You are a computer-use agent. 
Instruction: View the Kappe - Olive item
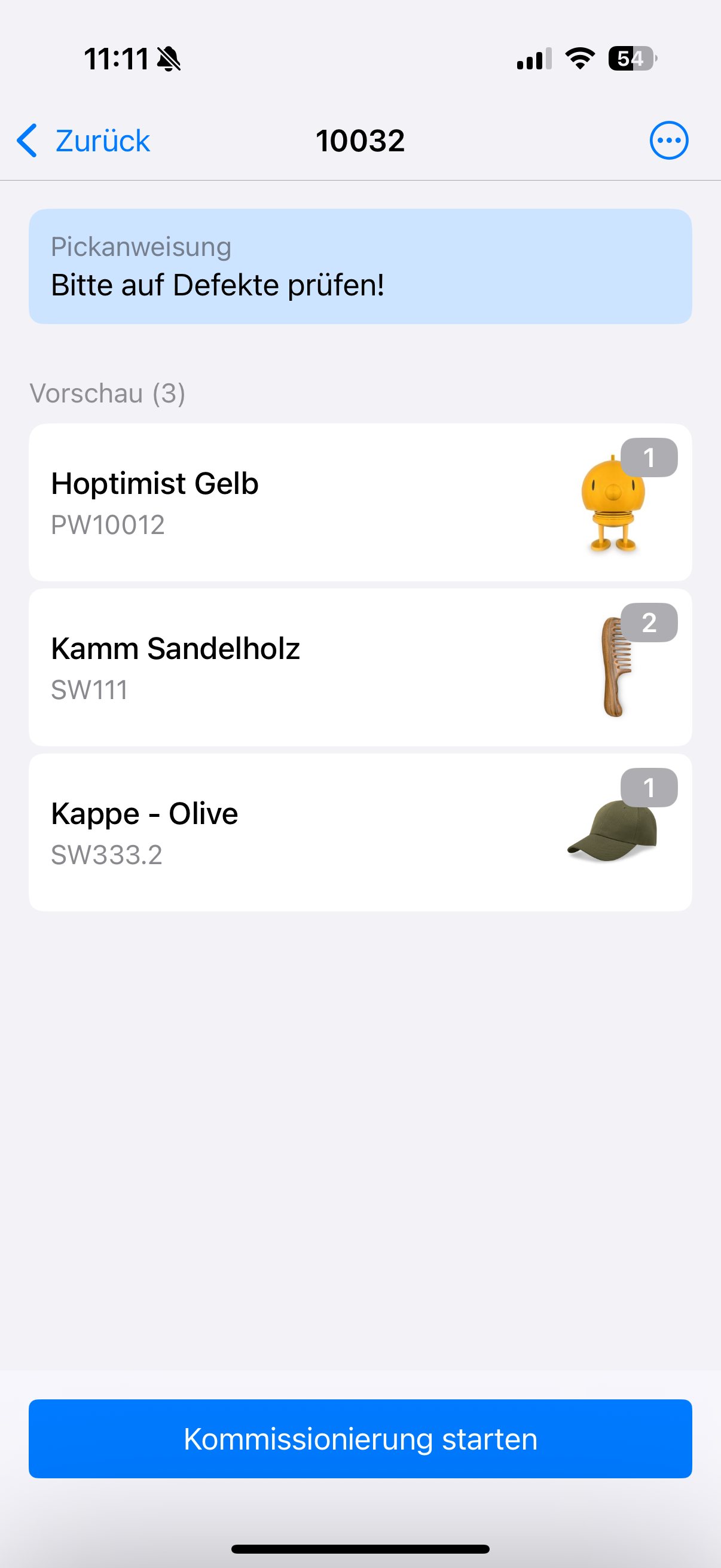pyautogui.click(x=359, y=832)
